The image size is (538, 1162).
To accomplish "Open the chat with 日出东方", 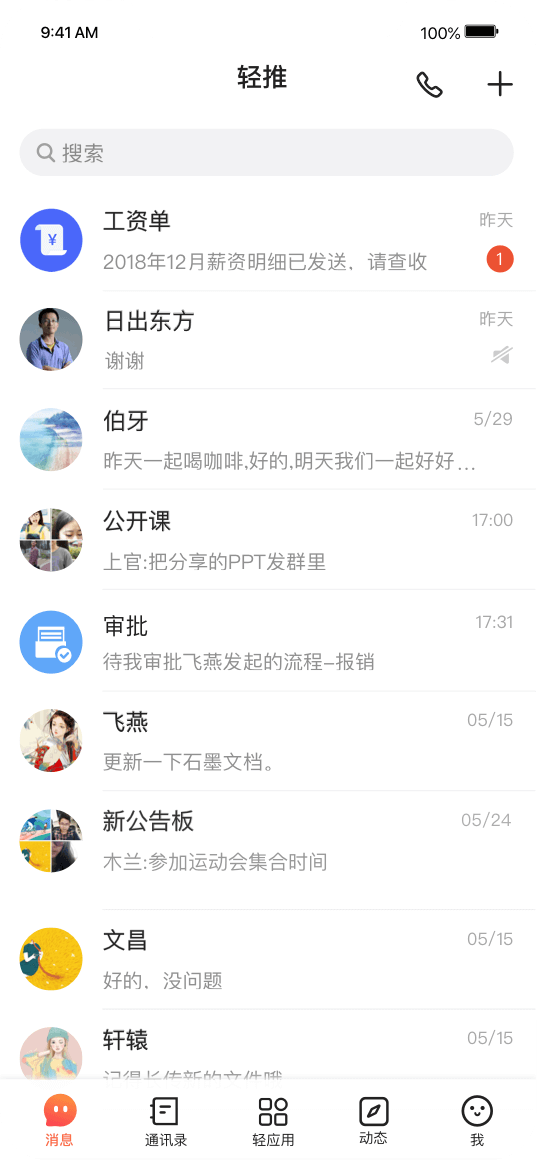I will click(x=269, y=340).
